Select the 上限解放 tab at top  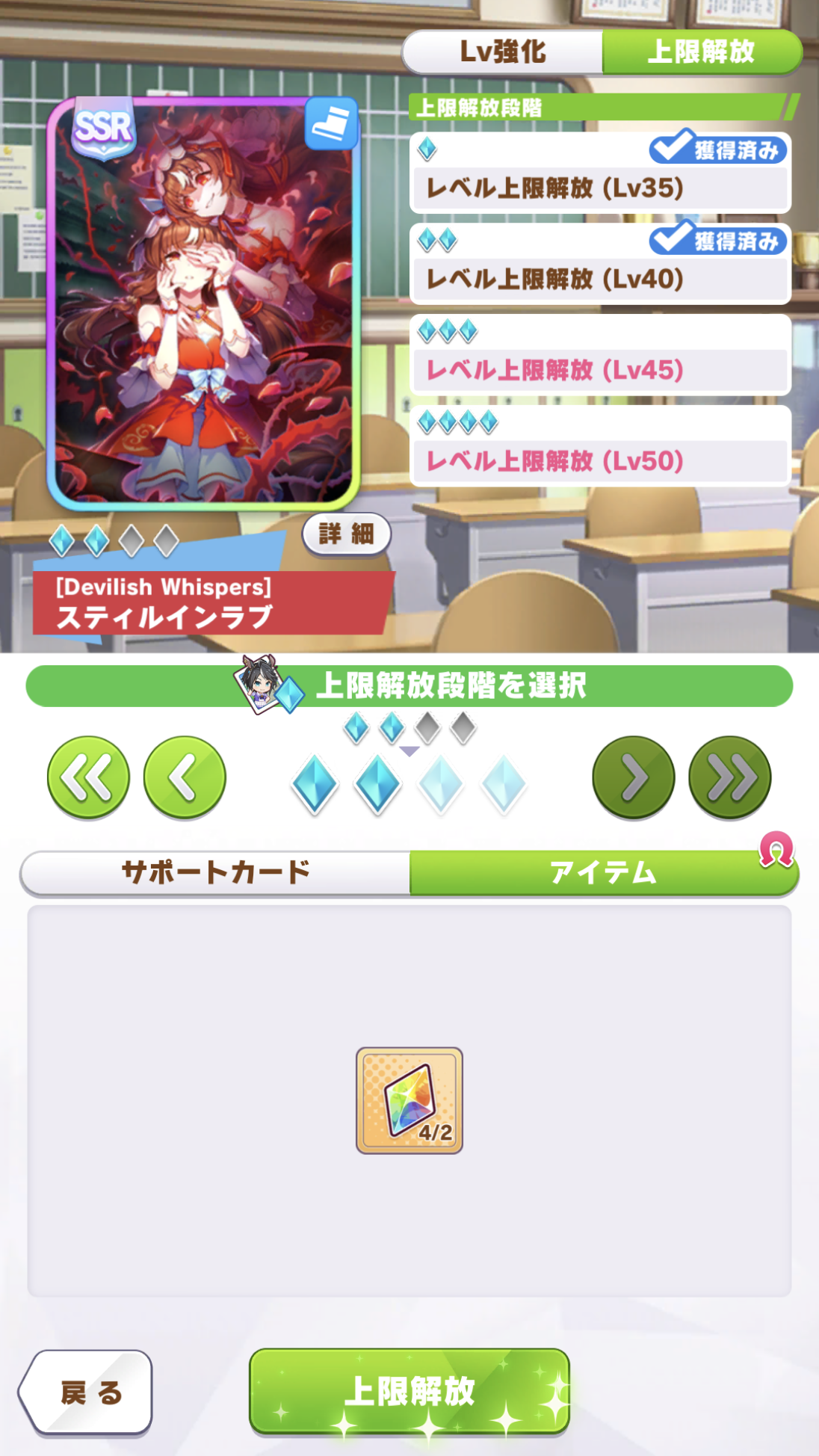click(702, 52)
